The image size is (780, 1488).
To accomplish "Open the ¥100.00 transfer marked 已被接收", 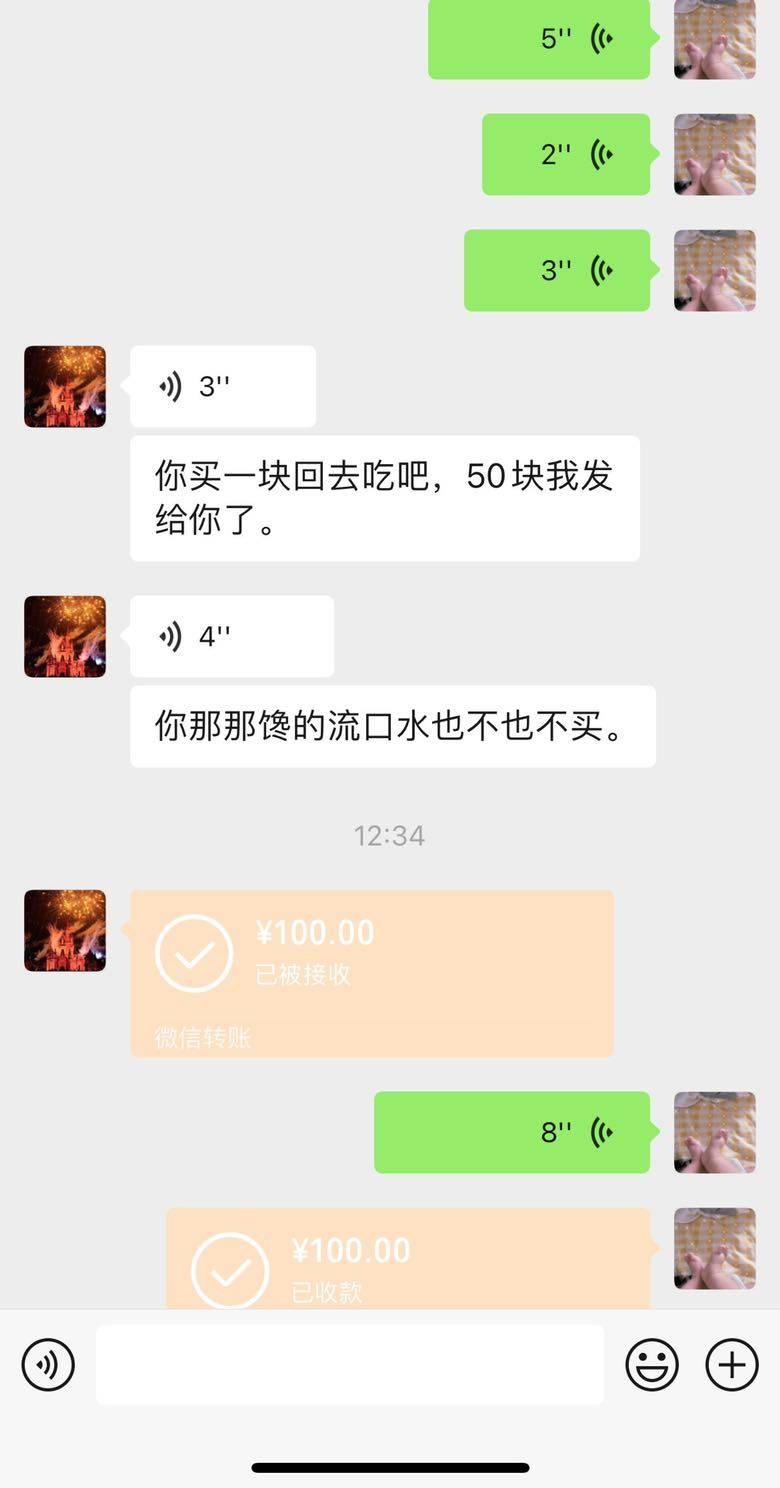I will pos(372,973).
